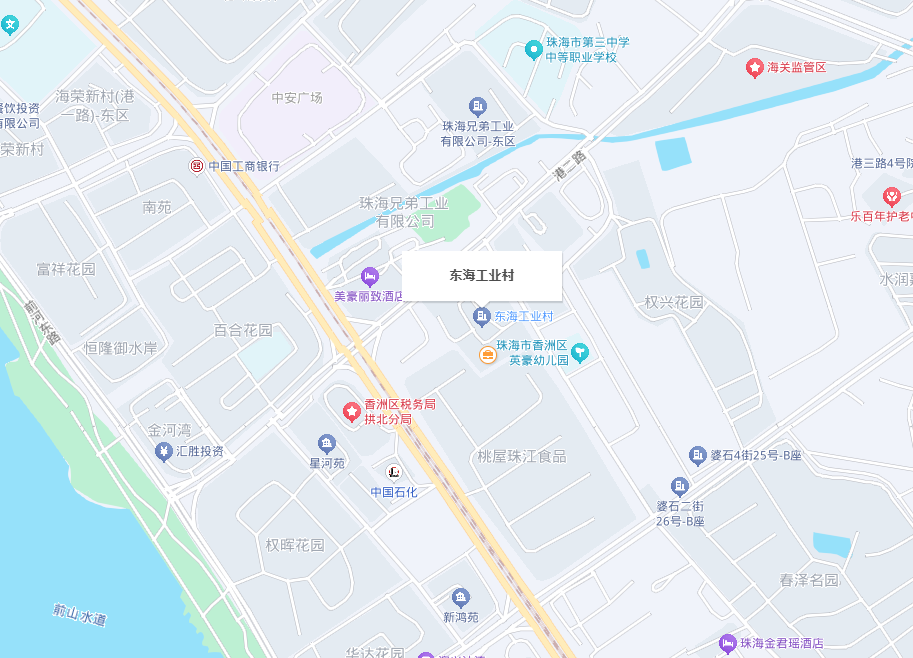The image size is (913, 658).
Task: Select the 东海工业村 map marker
Action: click(x=482, y=317)
